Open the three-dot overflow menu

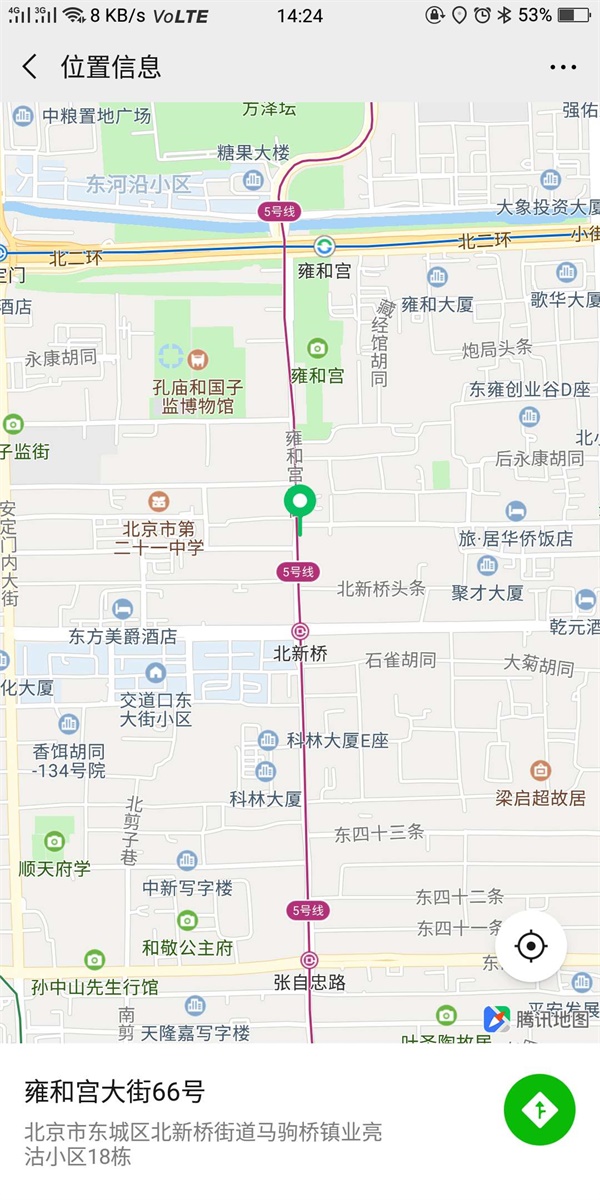563,67
